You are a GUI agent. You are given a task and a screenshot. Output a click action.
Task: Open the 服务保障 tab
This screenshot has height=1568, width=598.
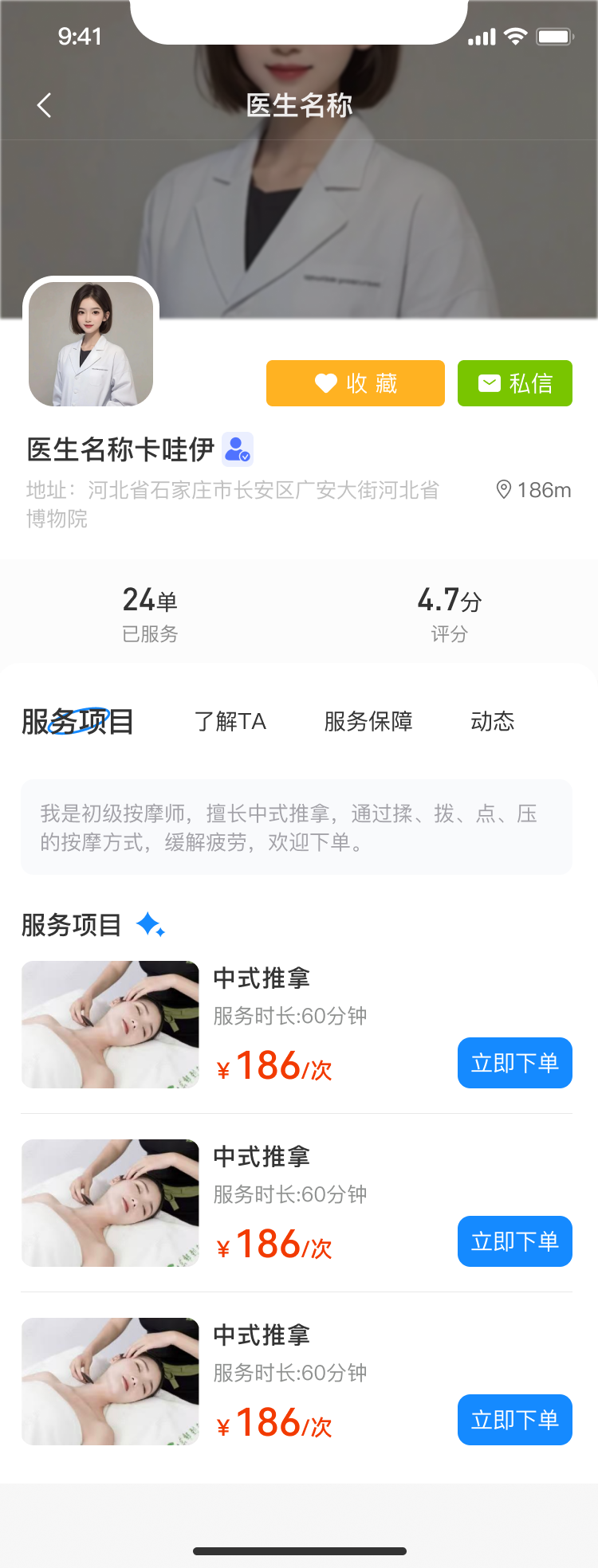(368, 722)
